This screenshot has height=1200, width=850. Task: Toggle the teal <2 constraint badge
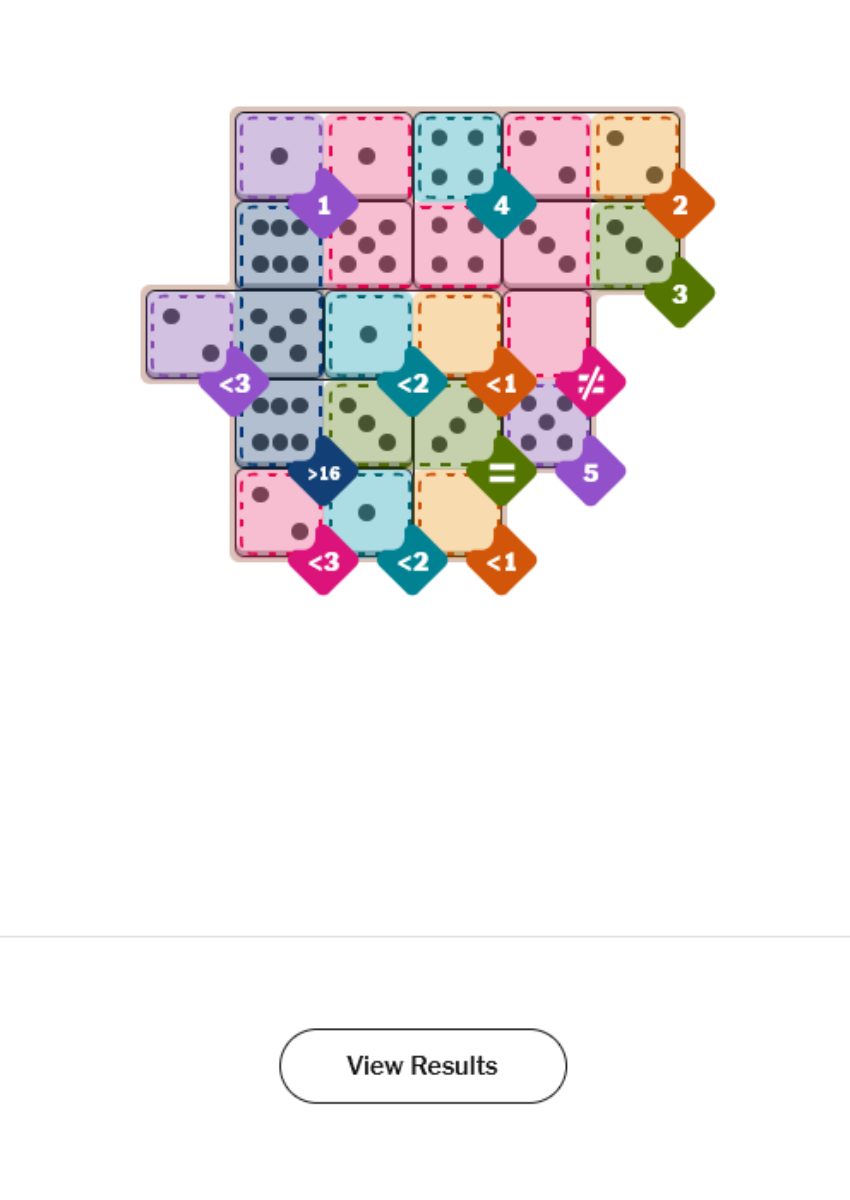click(x=413, y=382)
